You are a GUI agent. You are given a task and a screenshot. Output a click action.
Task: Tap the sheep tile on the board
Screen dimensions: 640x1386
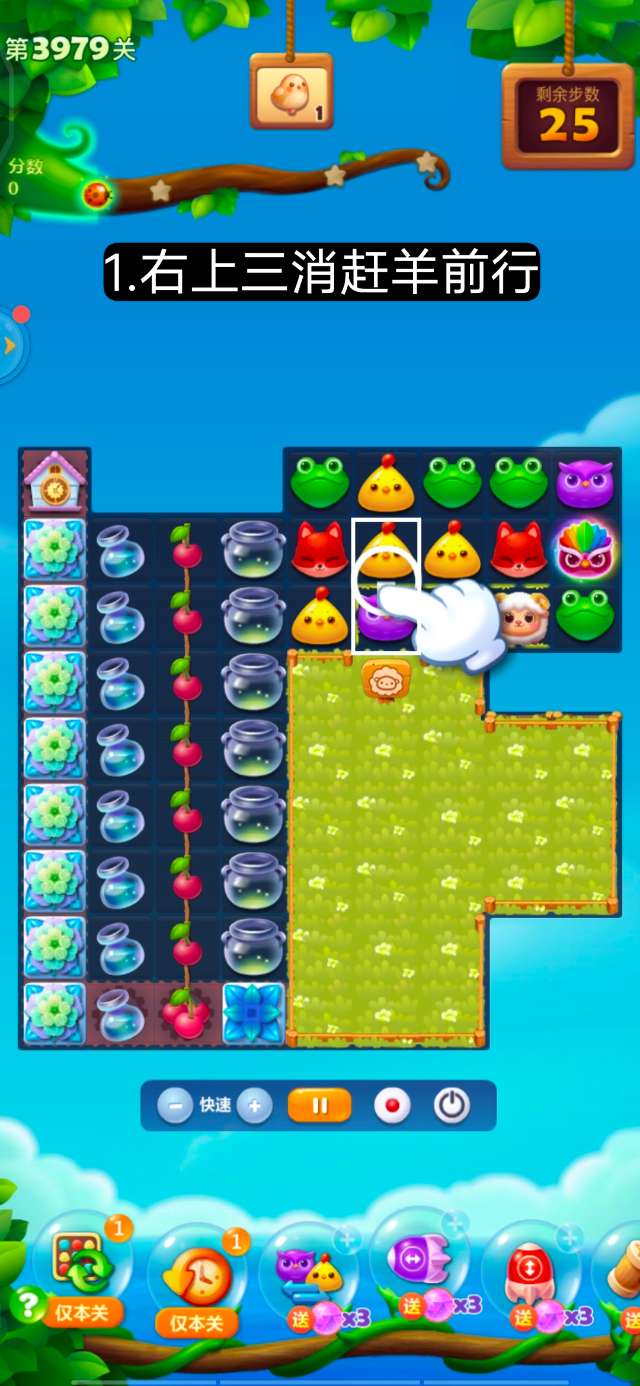click(x=518, y=618)
